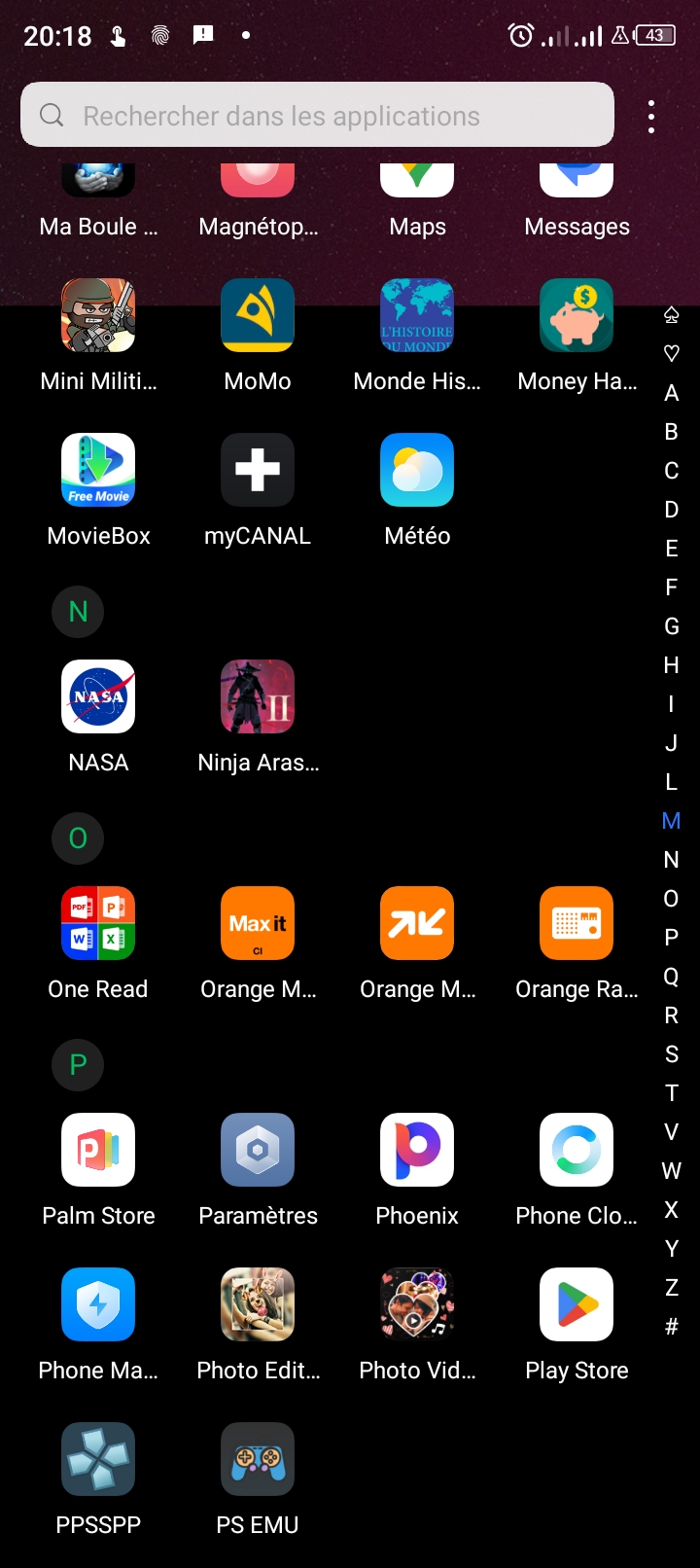Check the Météo weather app
This screenshot has height=1568, width=700.
point(417,471)
